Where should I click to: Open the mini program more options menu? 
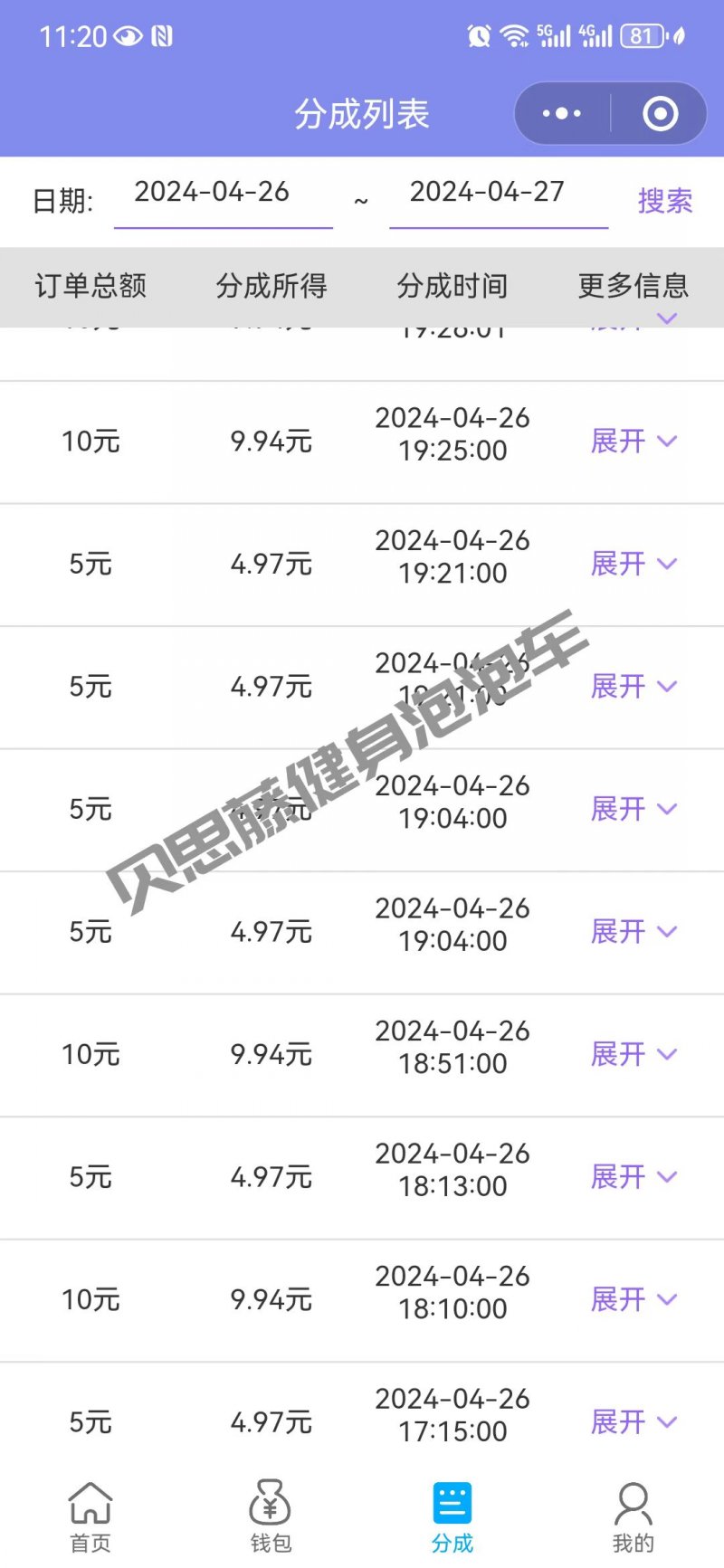pos(562,114)
